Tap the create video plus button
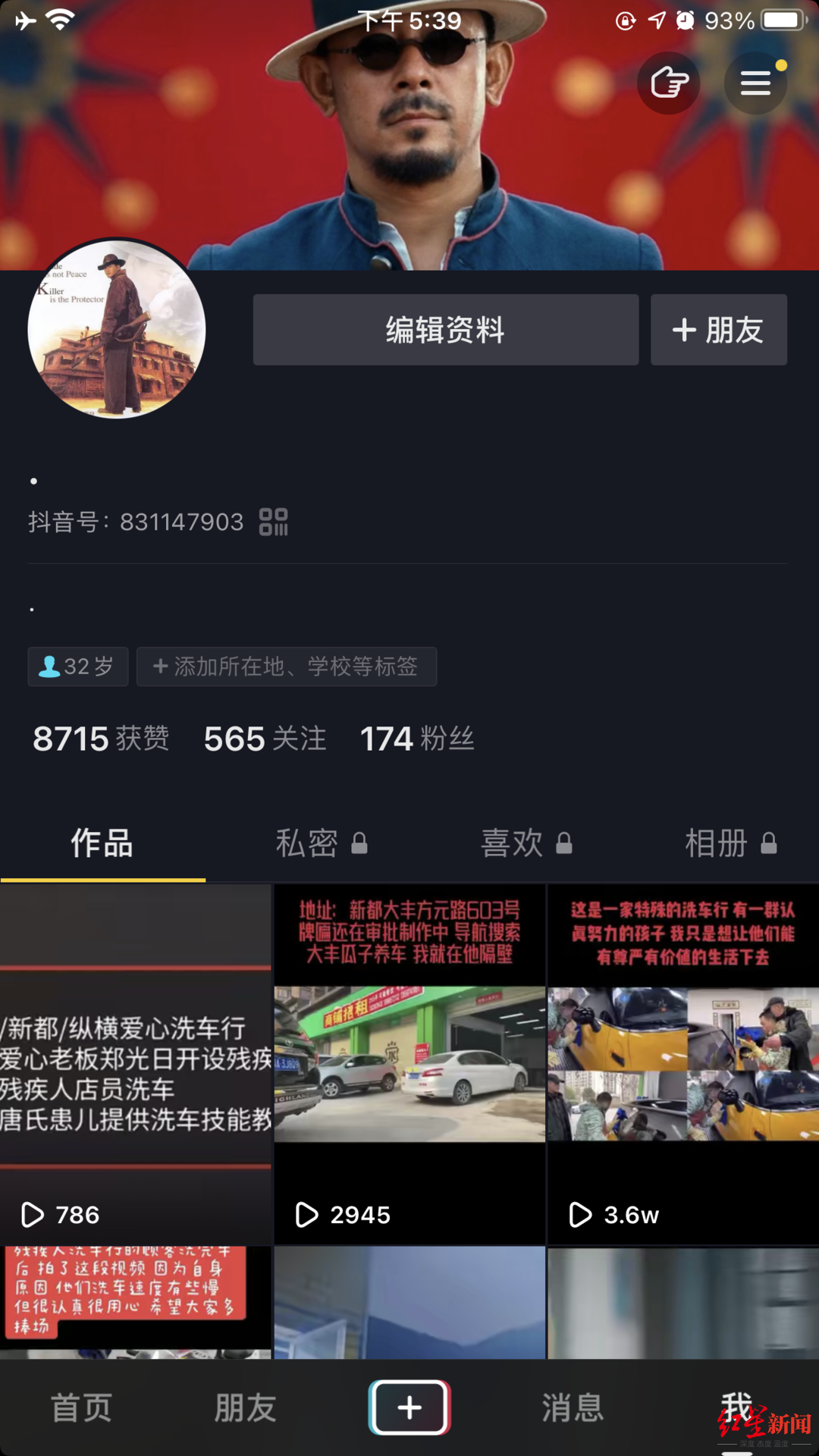 coord(409,1407)
